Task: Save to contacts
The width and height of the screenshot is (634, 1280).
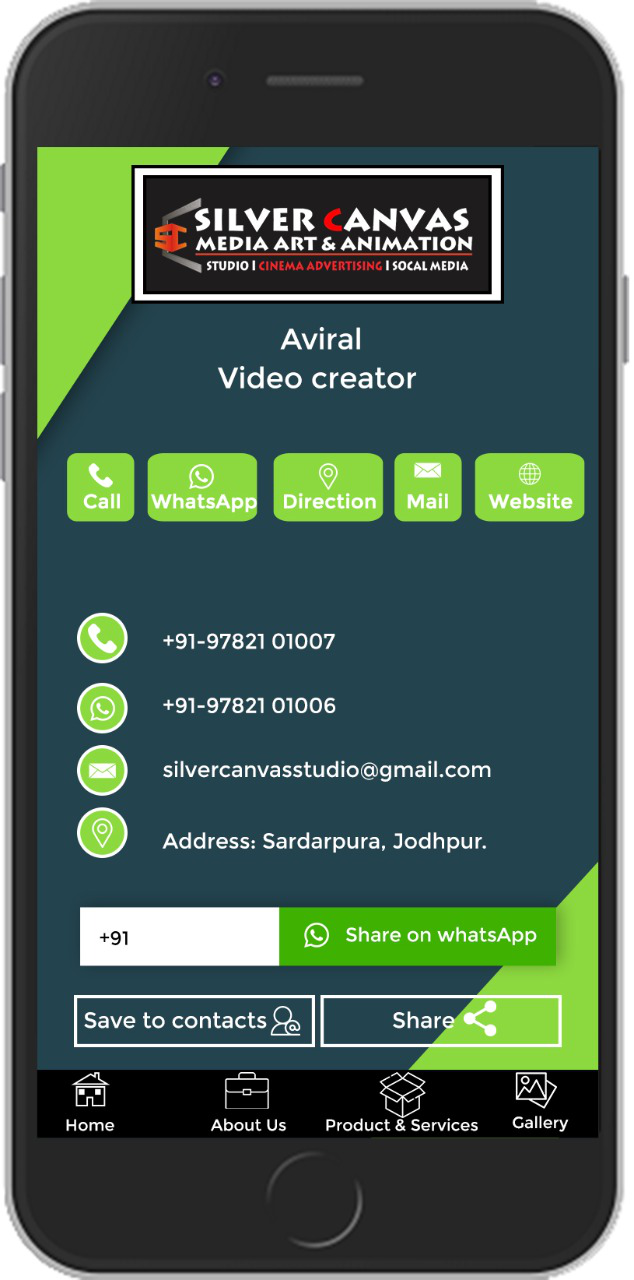Action: click(194, 1021)
